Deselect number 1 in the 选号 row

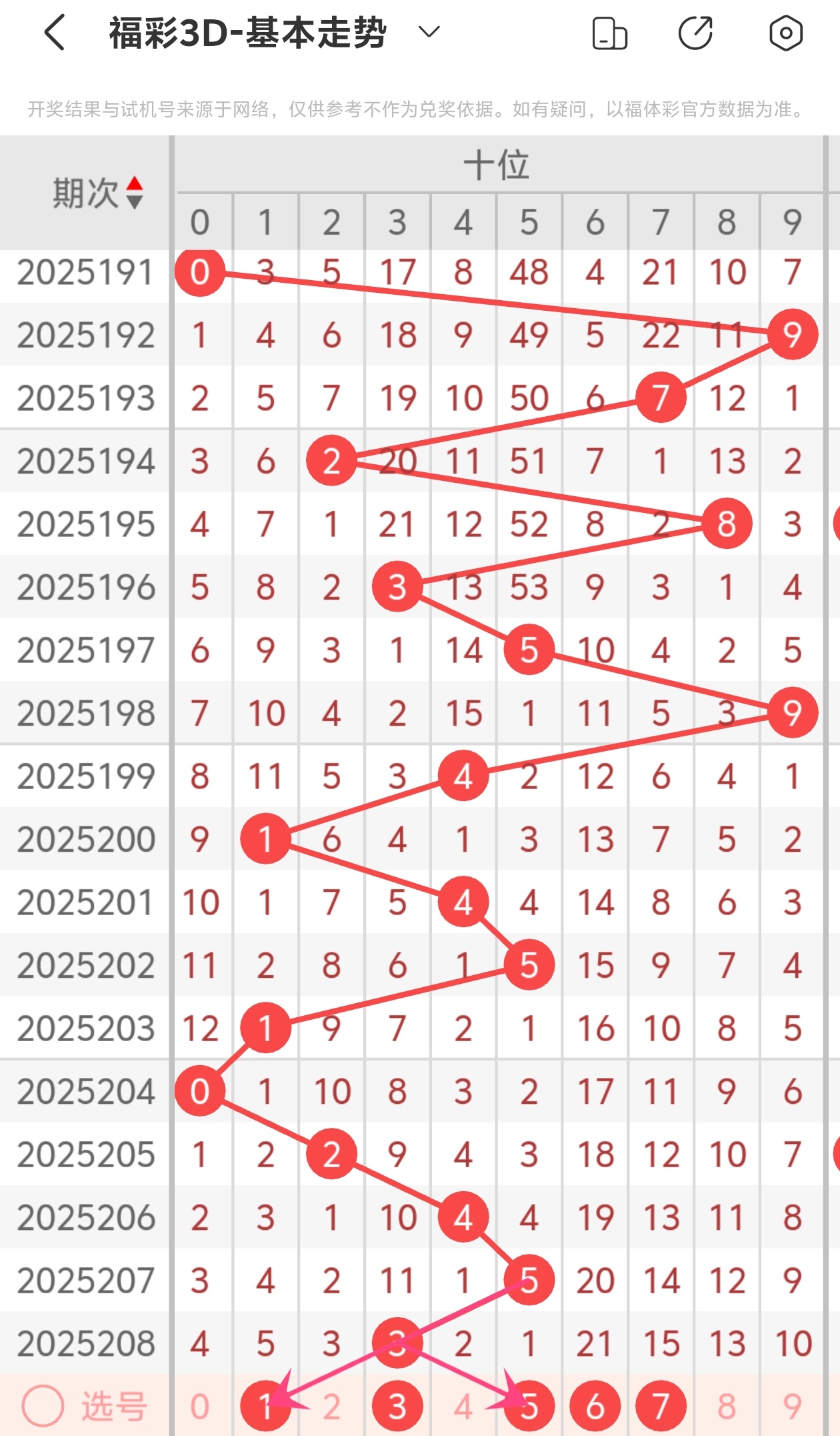coord(265,1406)
